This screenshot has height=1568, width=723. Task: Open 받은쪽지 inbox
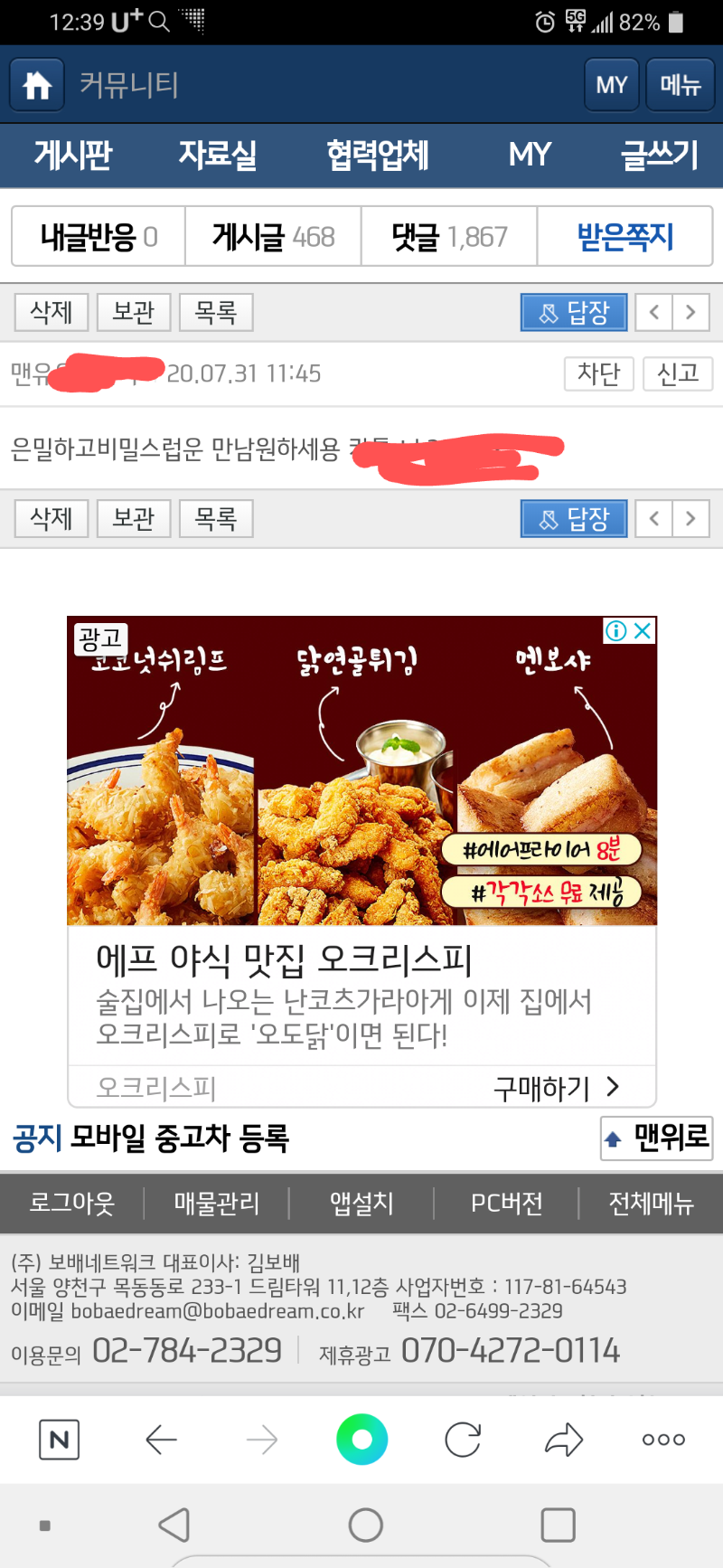[x=625, y=237]
